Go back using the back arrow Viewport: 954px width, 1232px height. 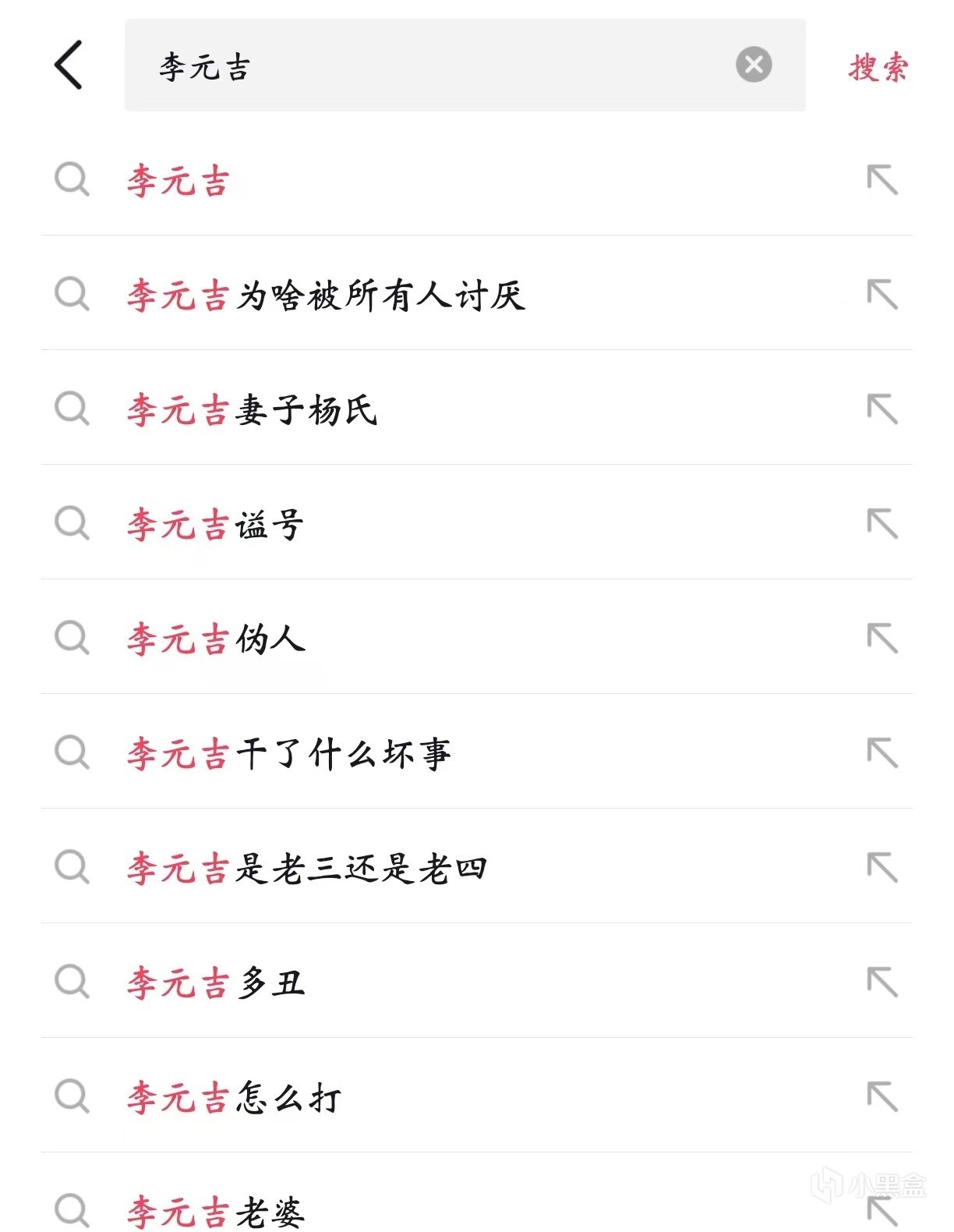click(x=69, y=65)
